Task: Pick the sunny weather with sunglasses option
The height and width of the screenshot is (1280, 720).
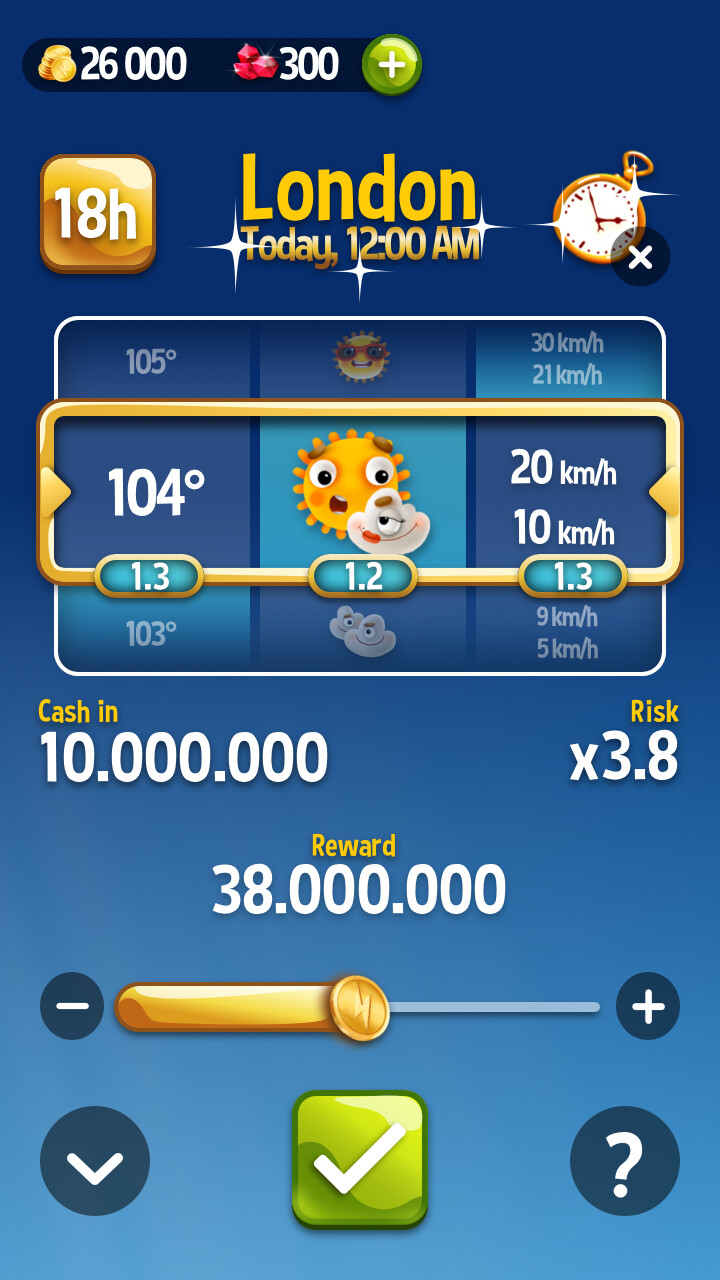Action: pos(361,357)
